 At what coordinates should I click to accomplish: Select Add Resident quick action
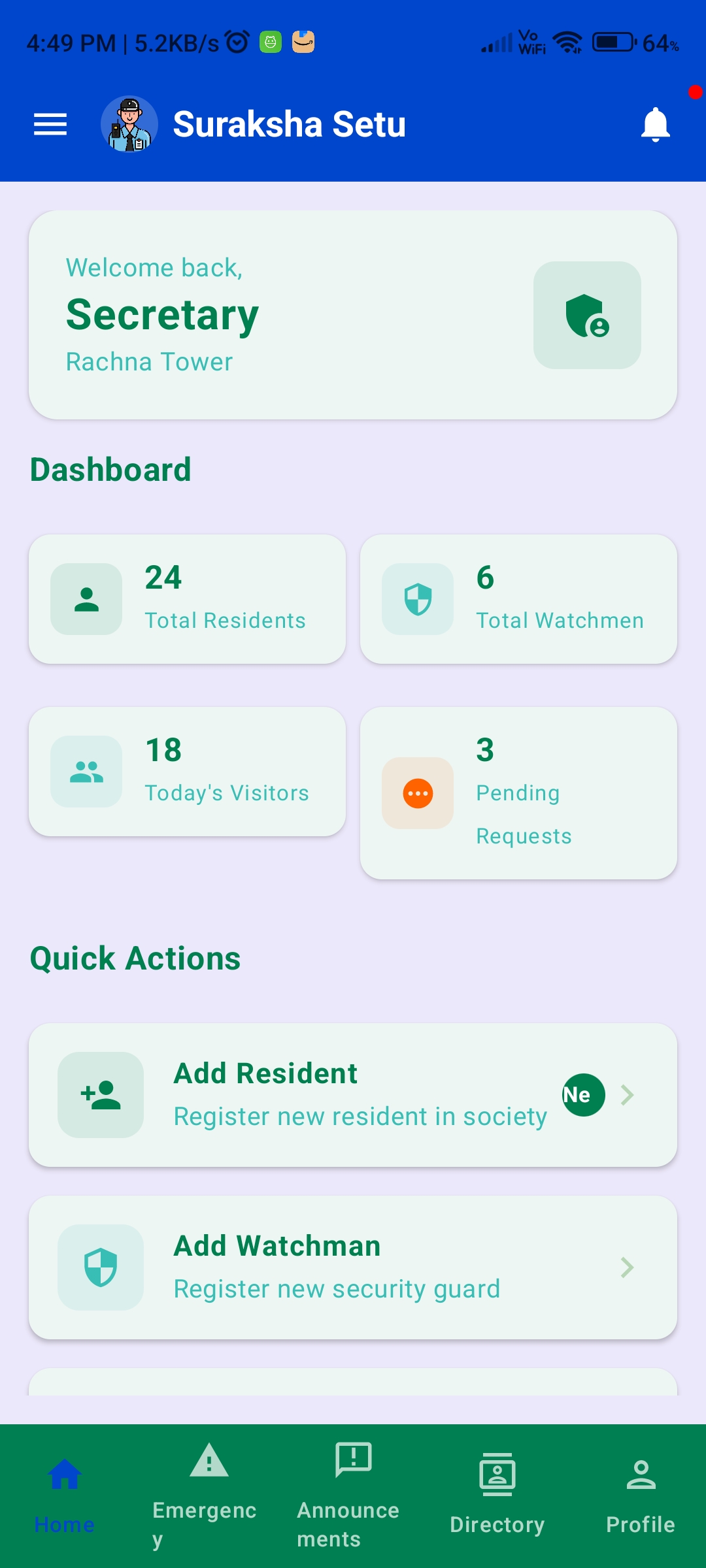coord(353,1095)
